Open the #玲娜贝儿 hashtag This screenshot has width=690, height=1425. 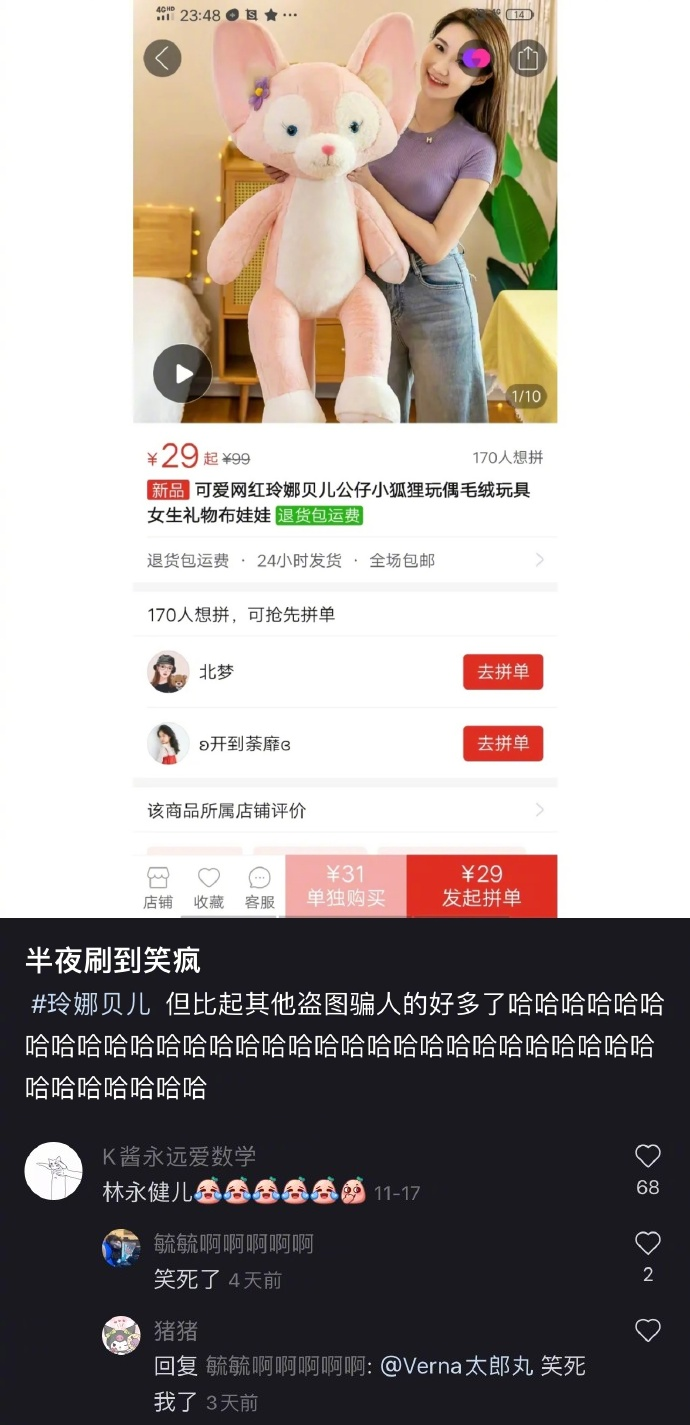(x=90, y=1004)
